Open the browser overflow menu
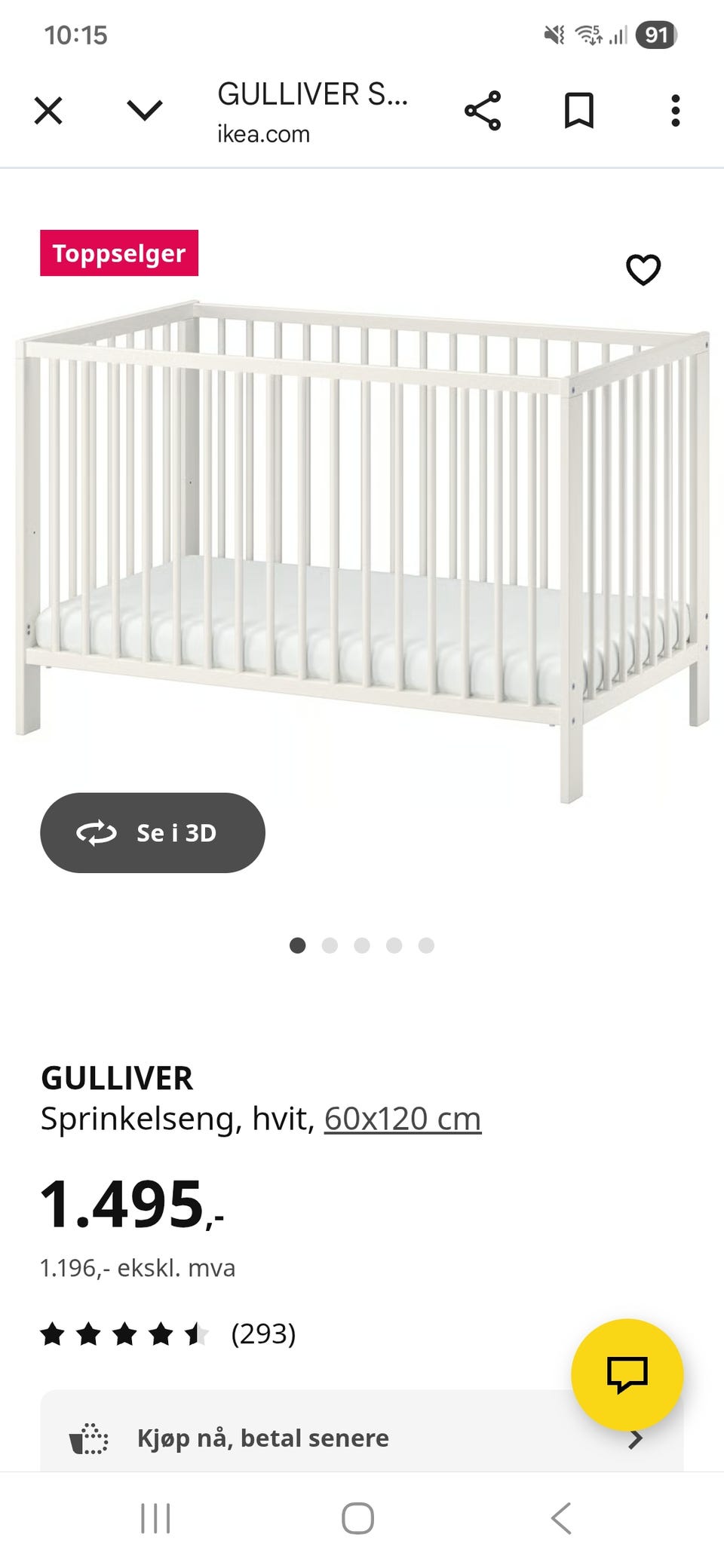724x1568 pixels. 675,110
